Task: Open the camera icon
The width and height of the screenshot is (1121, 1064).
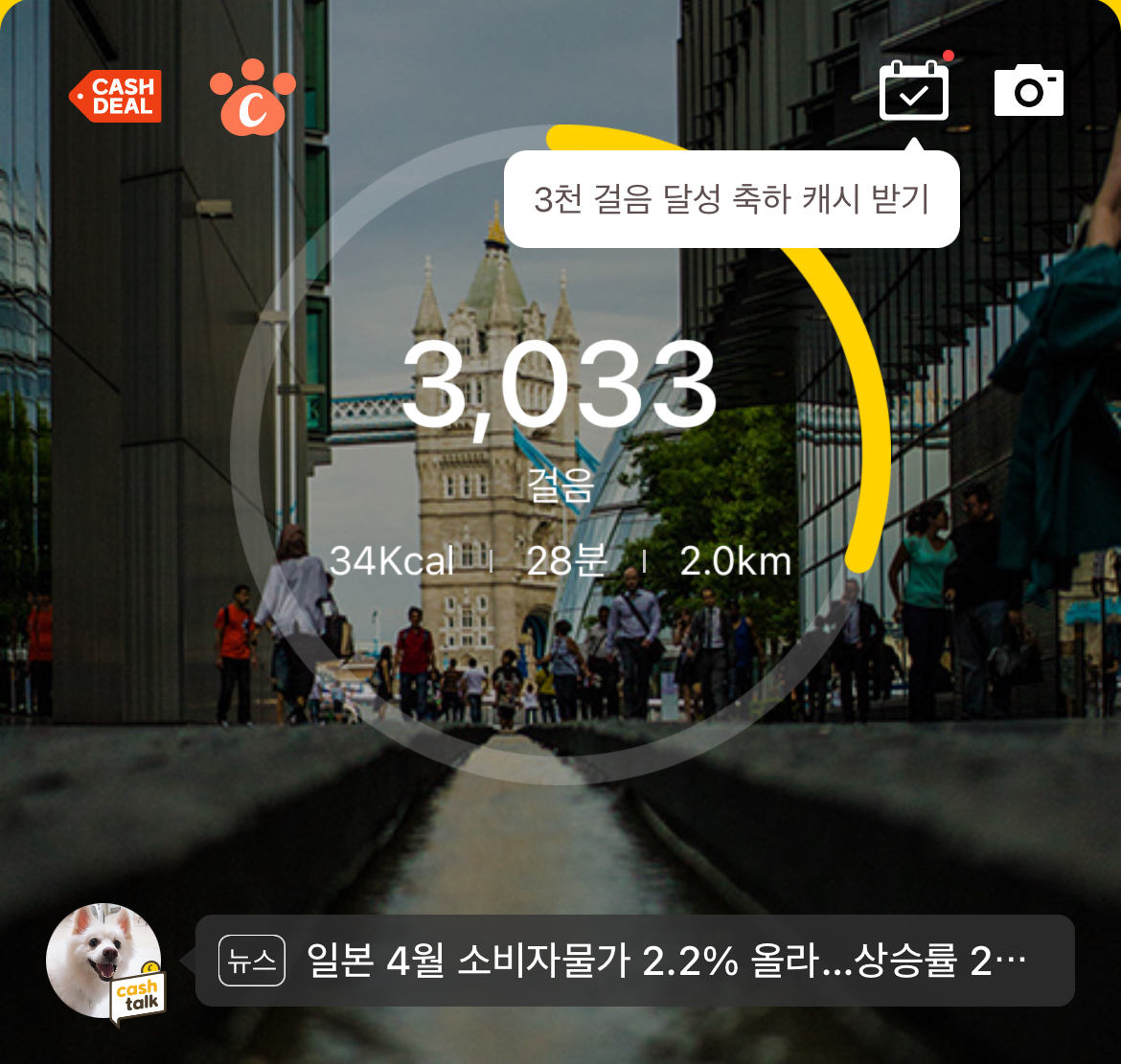Action: pos(1029,90)
